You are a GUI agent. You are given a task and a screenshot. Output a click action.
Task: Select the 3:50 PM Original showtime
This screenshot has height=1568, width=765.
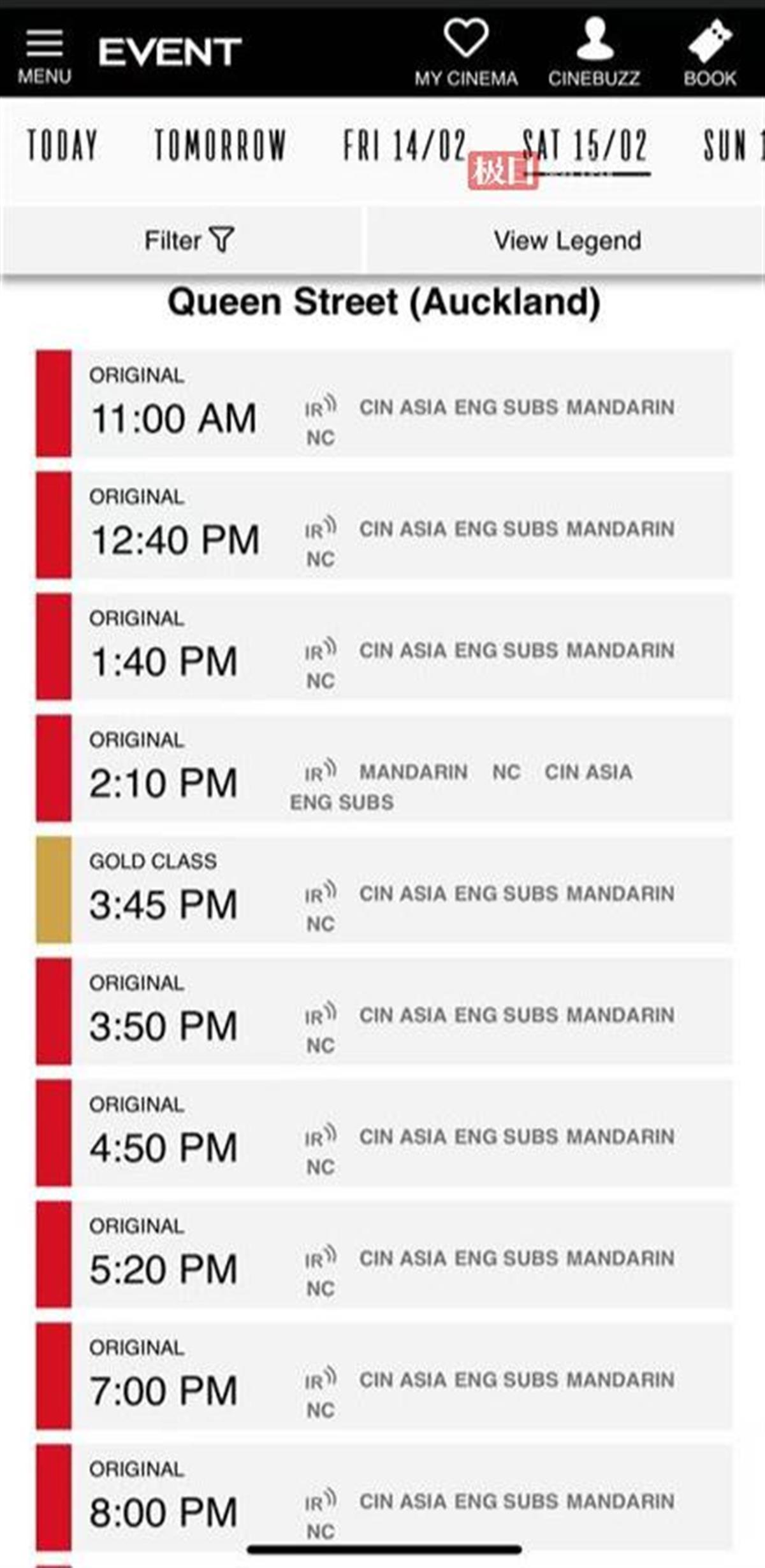coord(163,1026)
